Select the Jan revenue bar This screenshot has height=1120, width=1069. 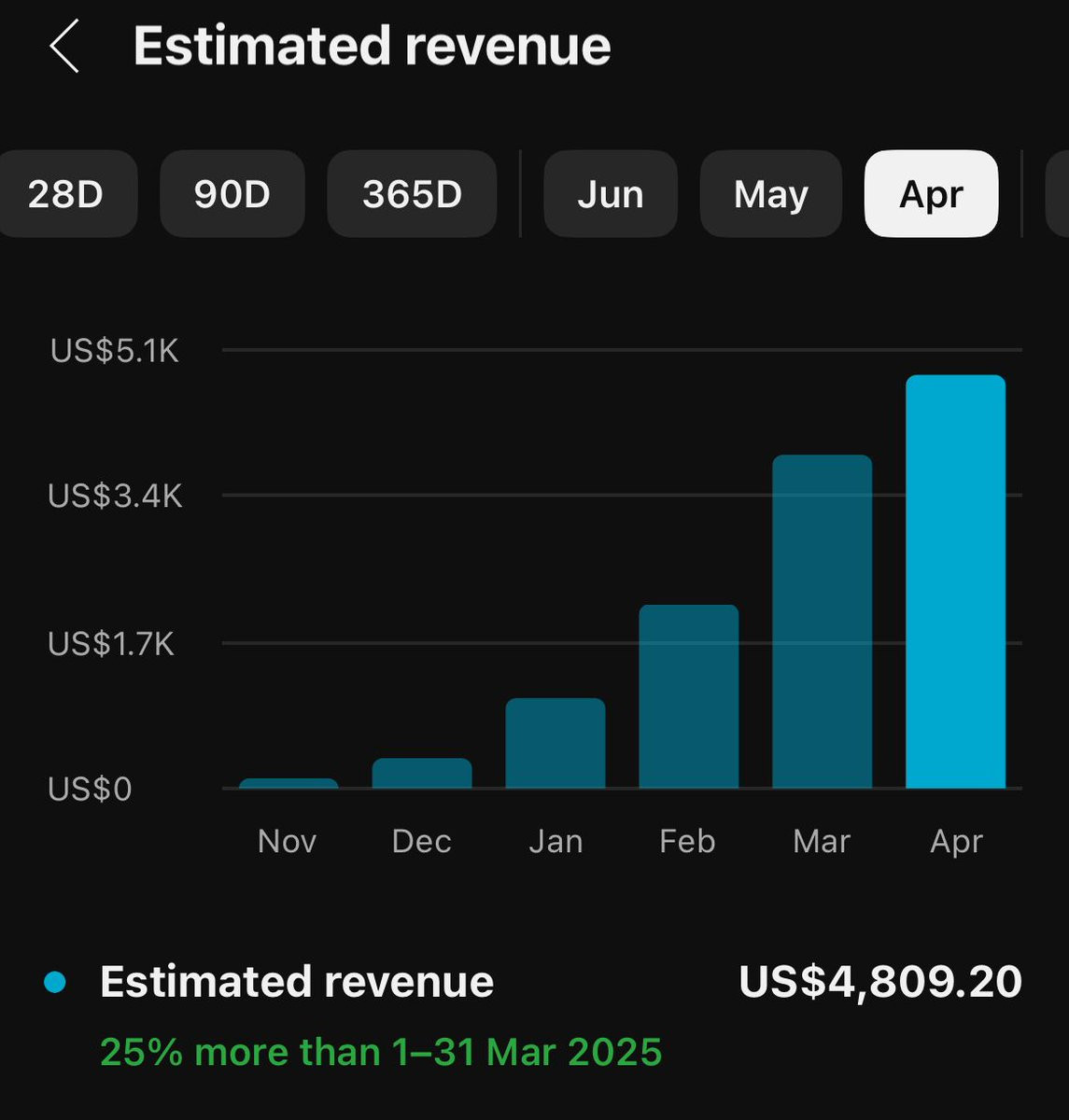[x=555, y=743]
